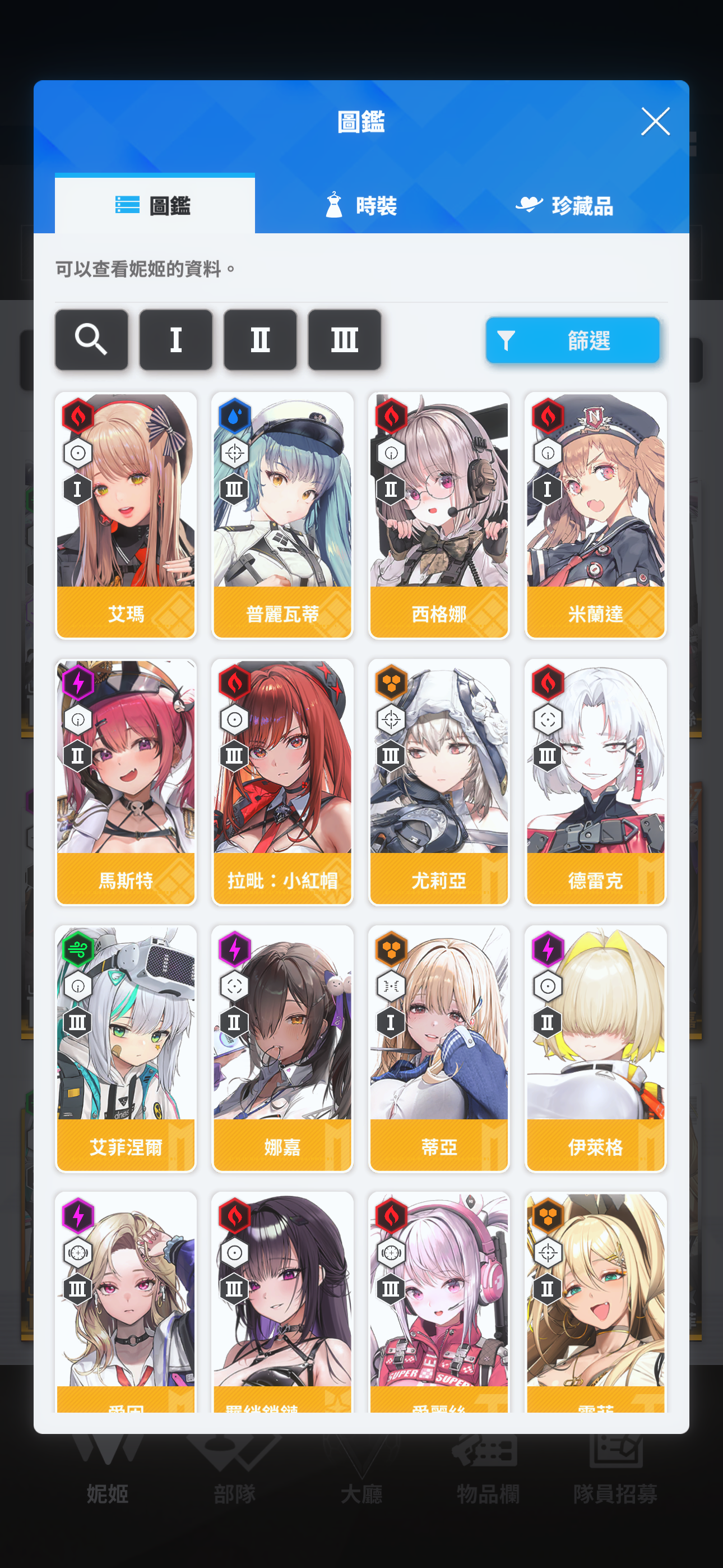Switch to the 珍藏品 tab
This screenshot has height=1568, width=723.
click(565, 206)
